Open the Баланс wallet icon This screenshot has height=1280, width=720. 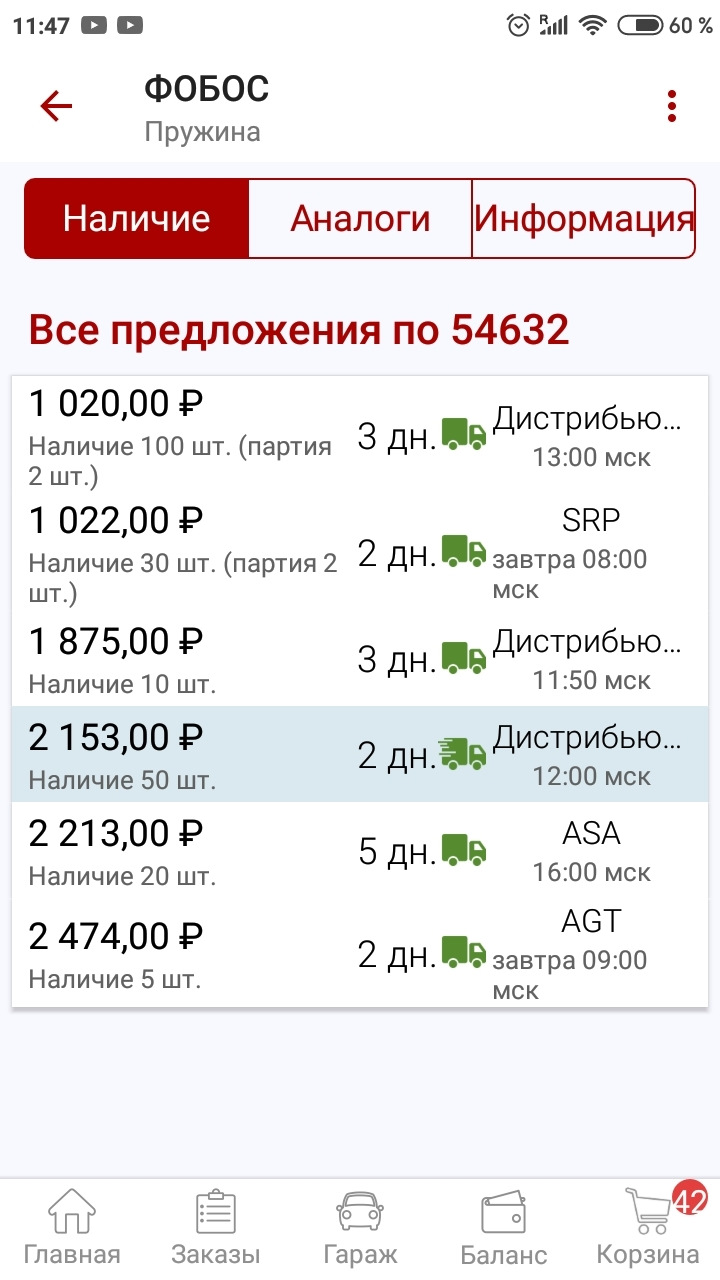pos(503,1215)
